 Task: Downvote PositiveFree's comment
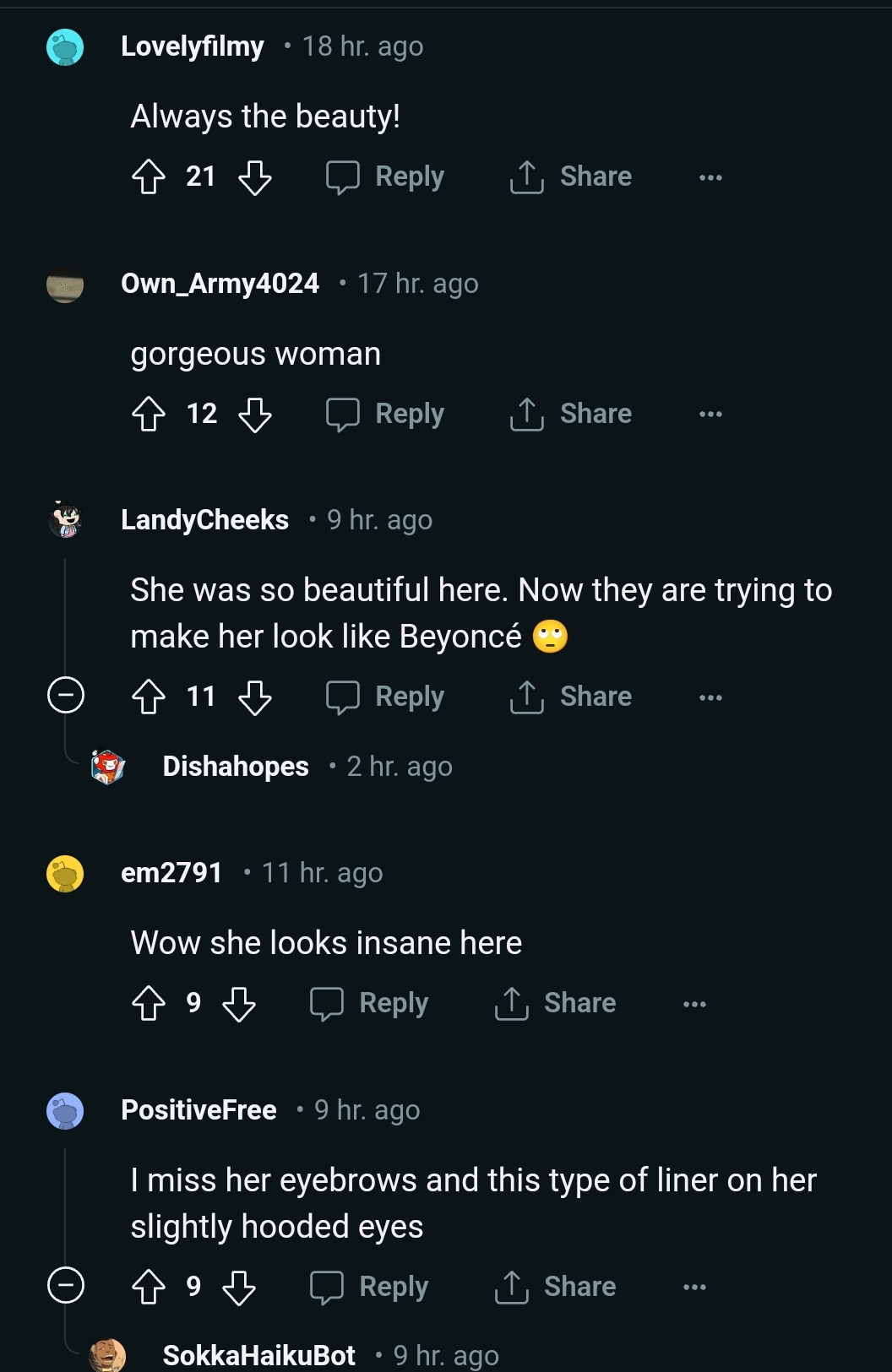click(239, 1287)
